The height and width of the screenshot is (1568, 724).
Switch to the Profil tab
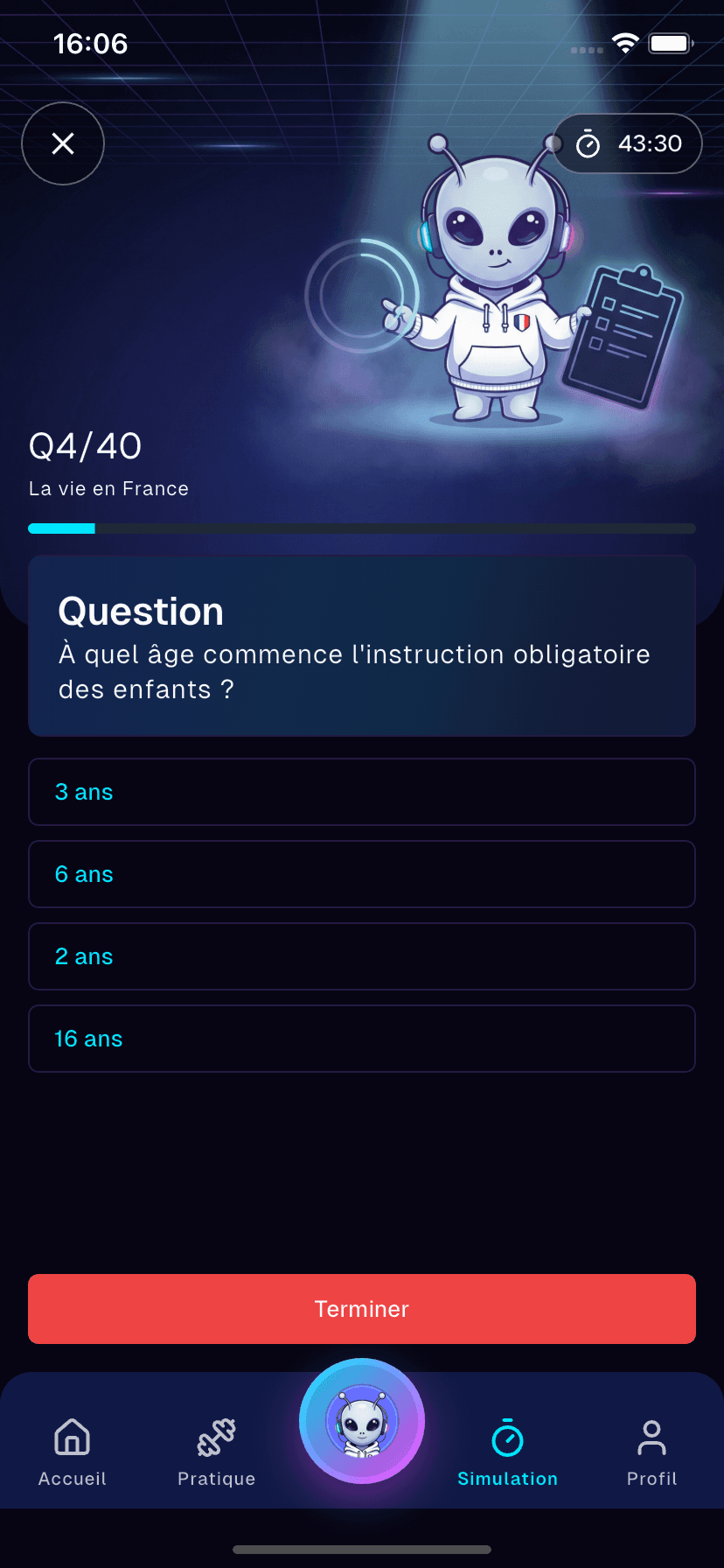point(651,1452)
